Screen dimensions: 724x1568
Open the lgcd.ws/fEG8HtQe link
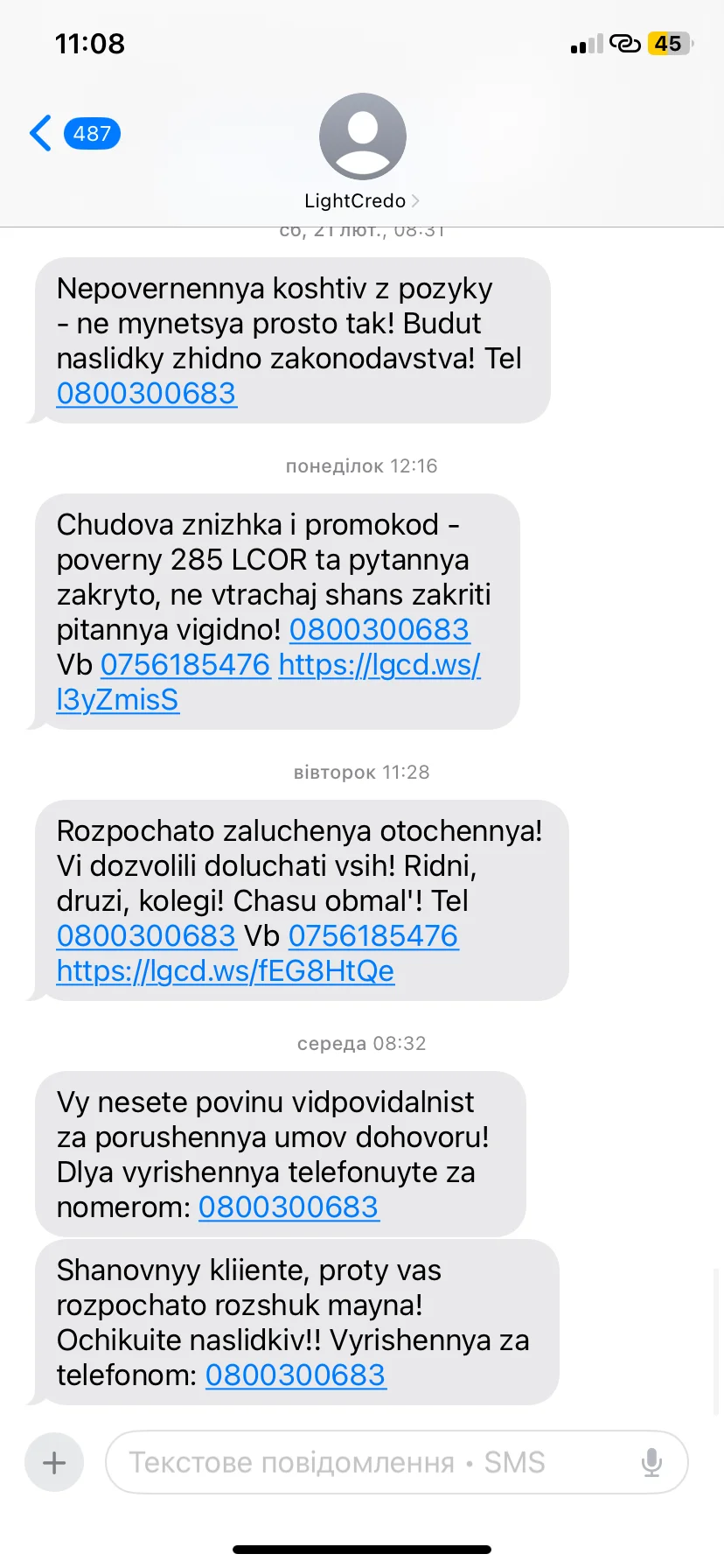tap(226, 971)
